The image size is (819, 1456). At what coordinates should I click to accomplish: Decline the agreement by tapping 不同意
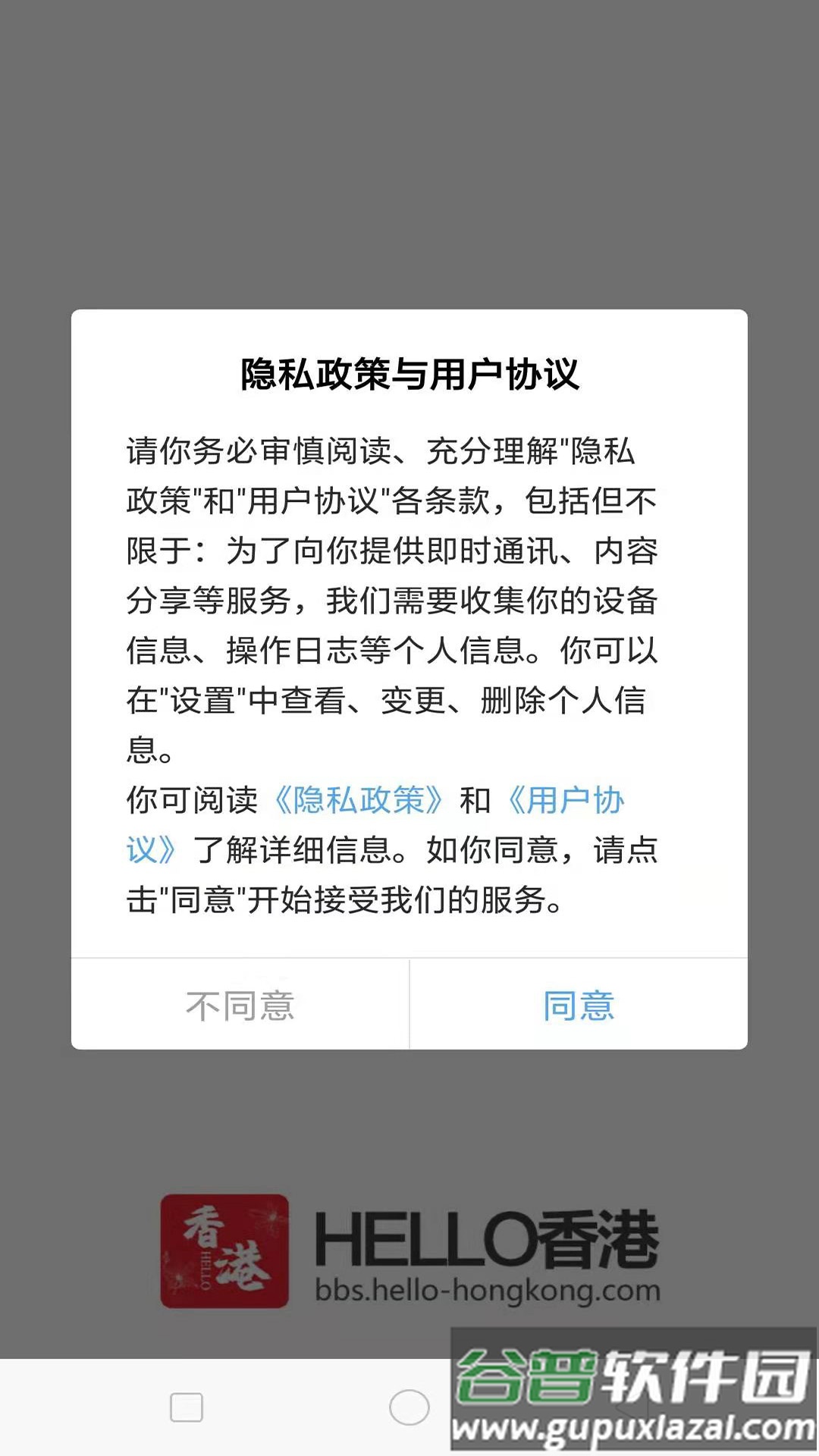[241, 1006]
